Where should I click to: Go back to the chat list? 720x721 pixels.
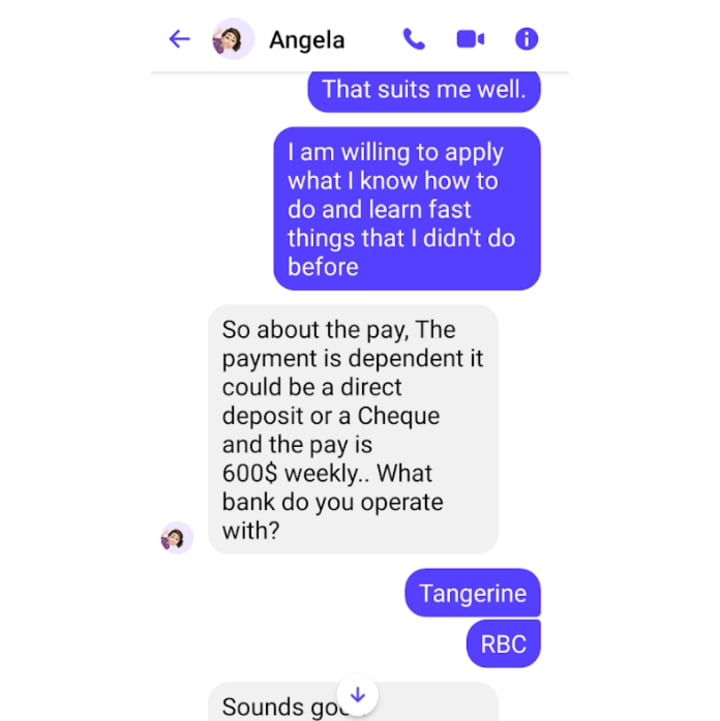click(180, 39)
